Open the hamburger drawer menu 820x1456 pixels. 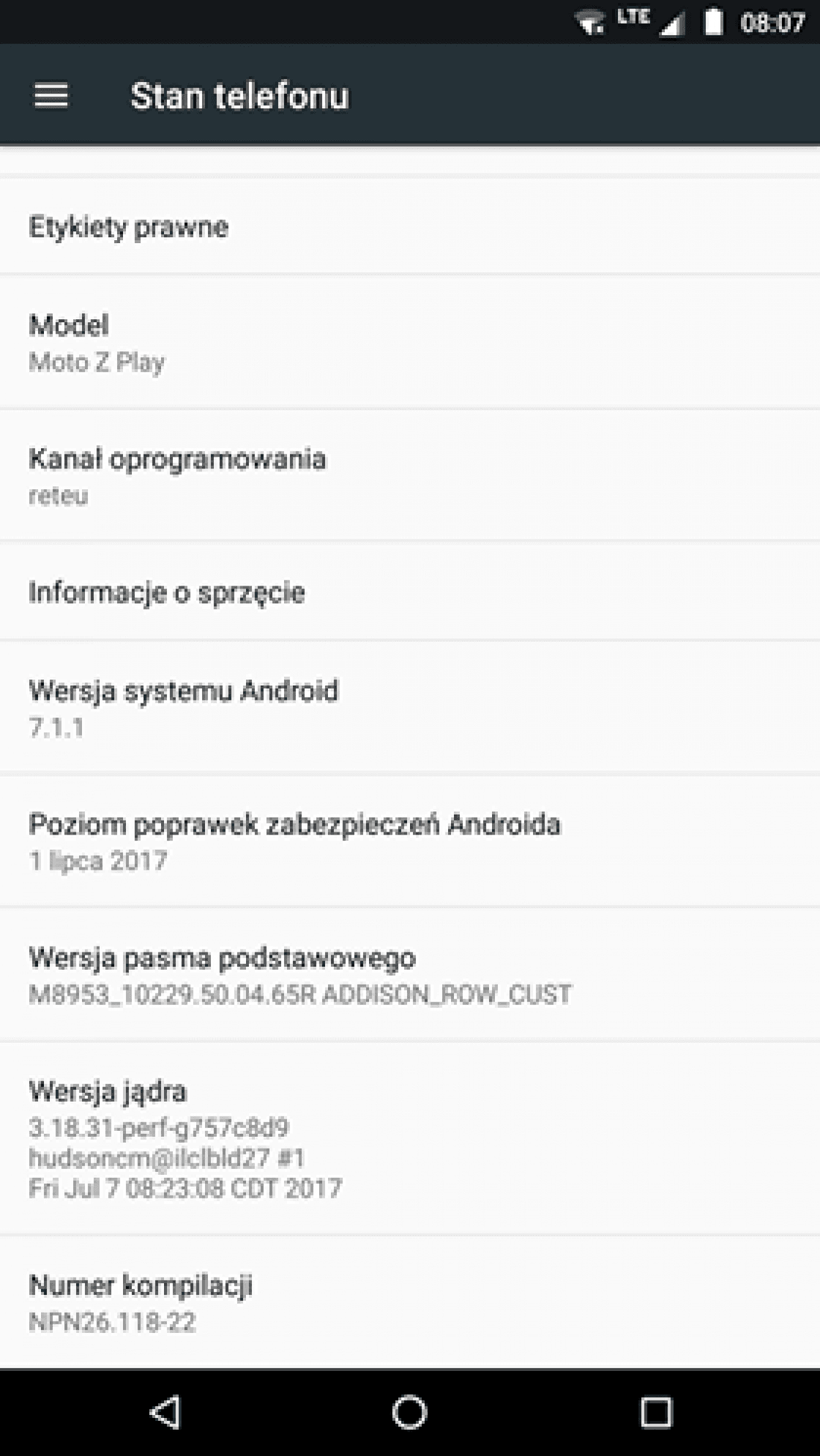tap(51, 95)
